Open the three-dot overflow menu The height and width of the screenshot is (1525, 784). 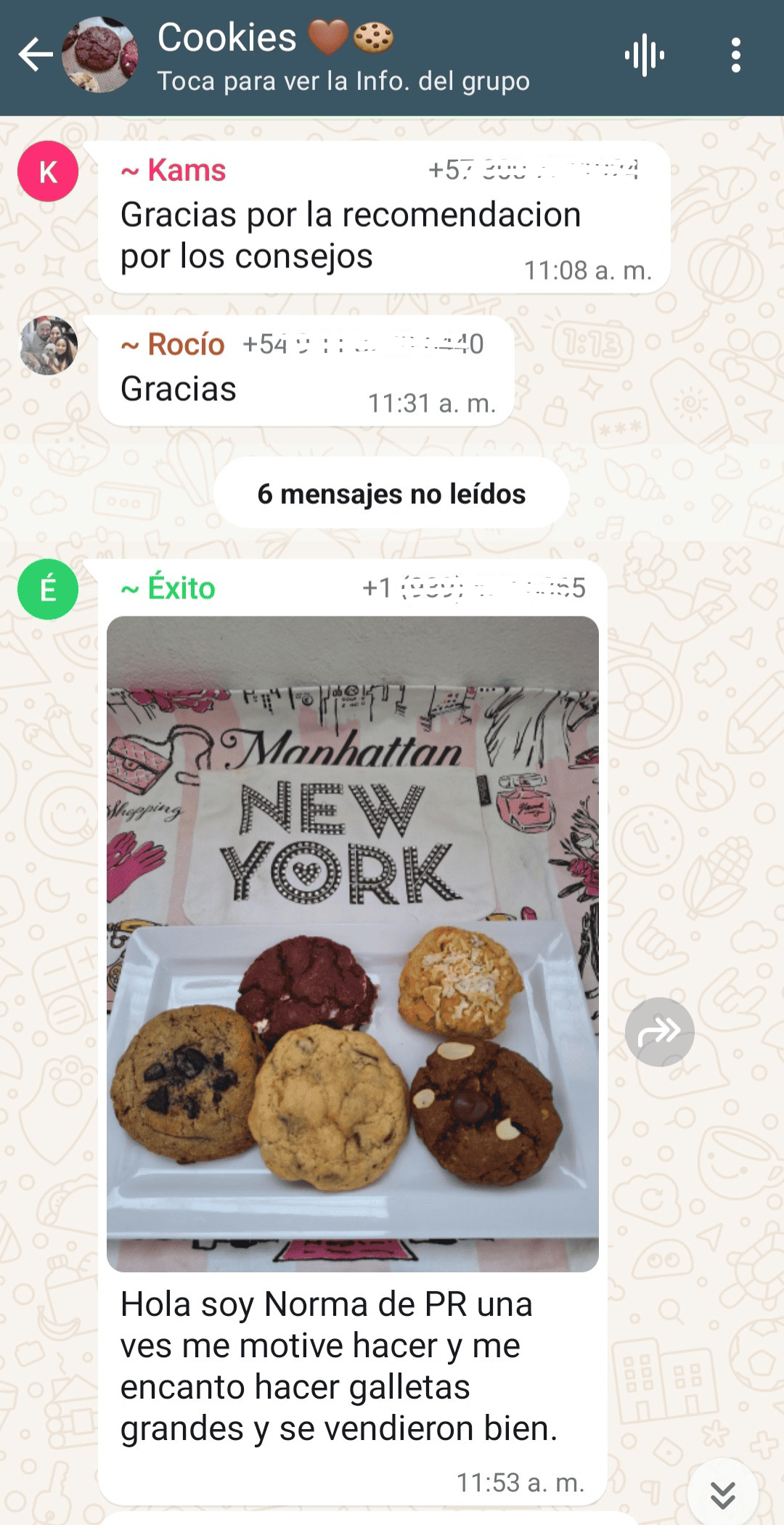tap(735, 55)
